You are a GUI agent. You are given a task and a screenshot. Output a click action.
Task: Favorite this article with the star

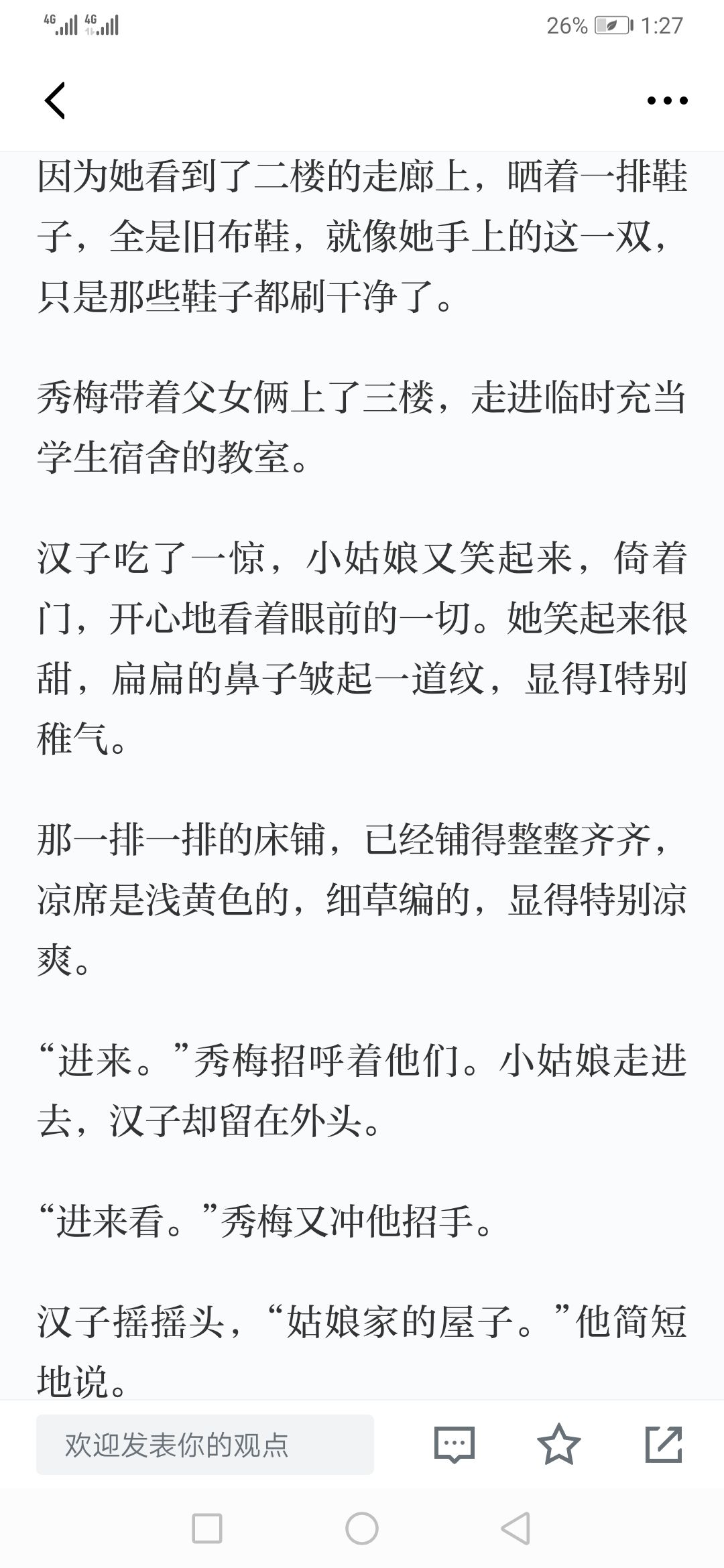[x=559, y=1444]
